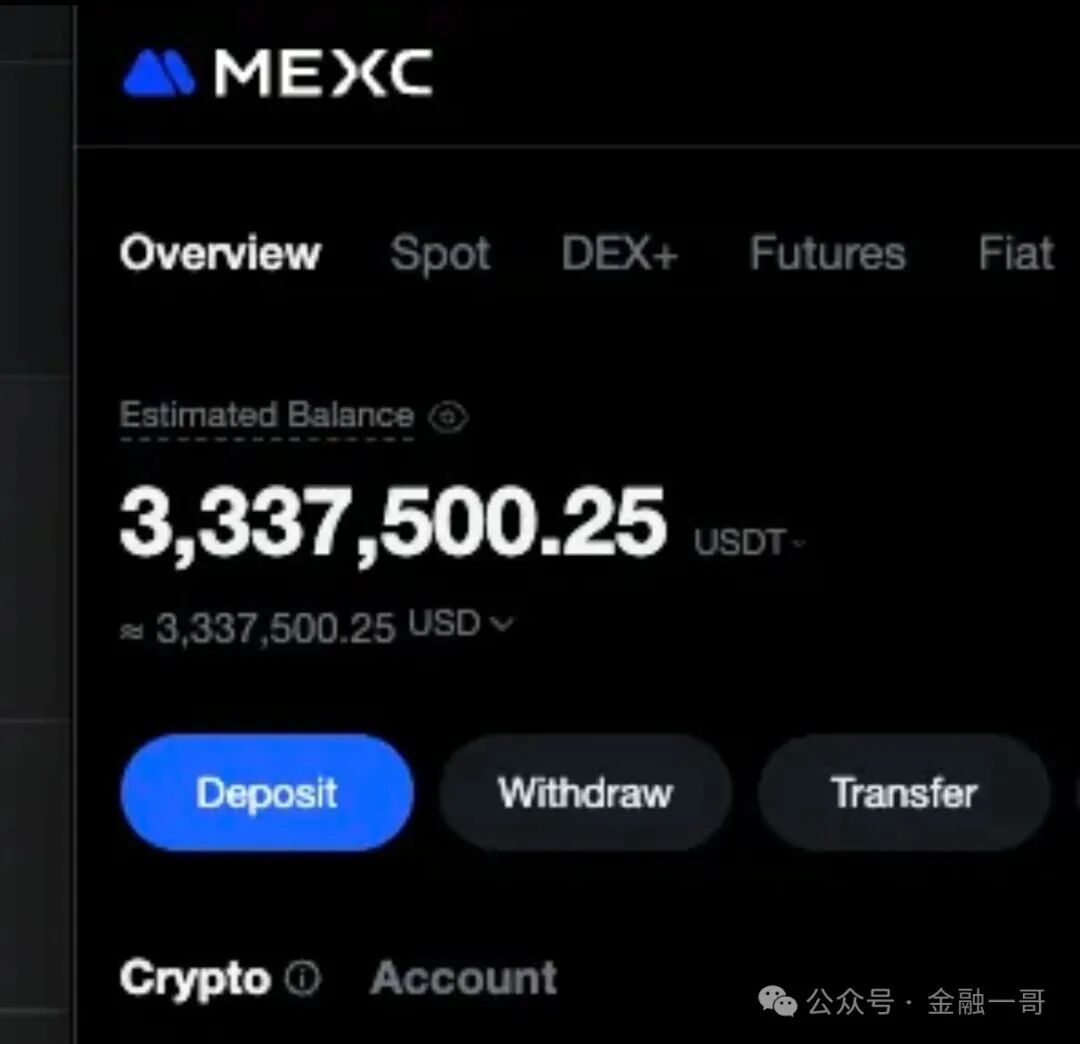Switch to the Account section tab
Image resolution: width=1080 pixels, height=1044 pixels.
coord(464,978)
